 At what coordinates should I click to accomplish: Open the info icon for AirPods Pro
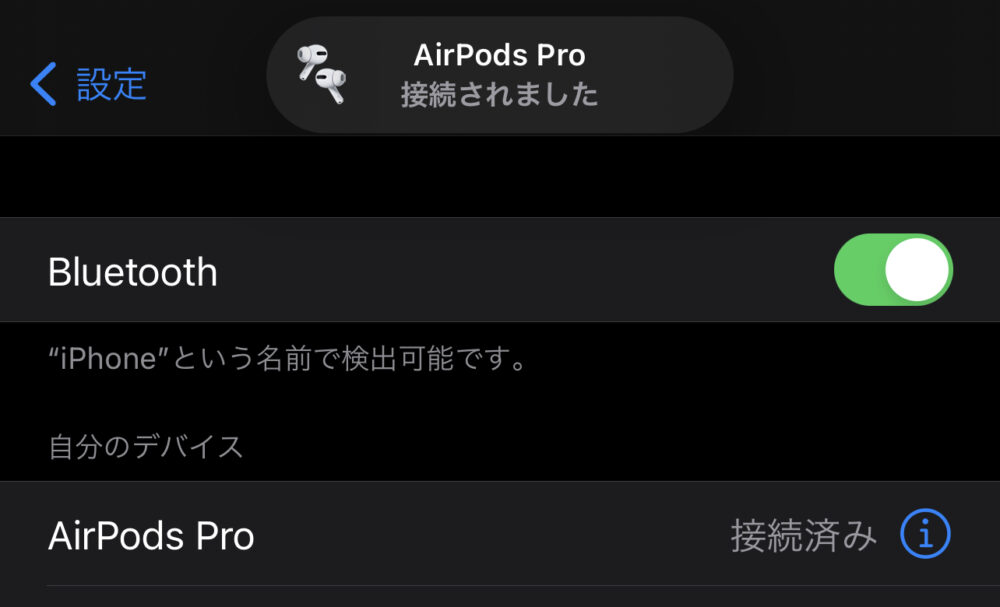(x=925, y=536)
